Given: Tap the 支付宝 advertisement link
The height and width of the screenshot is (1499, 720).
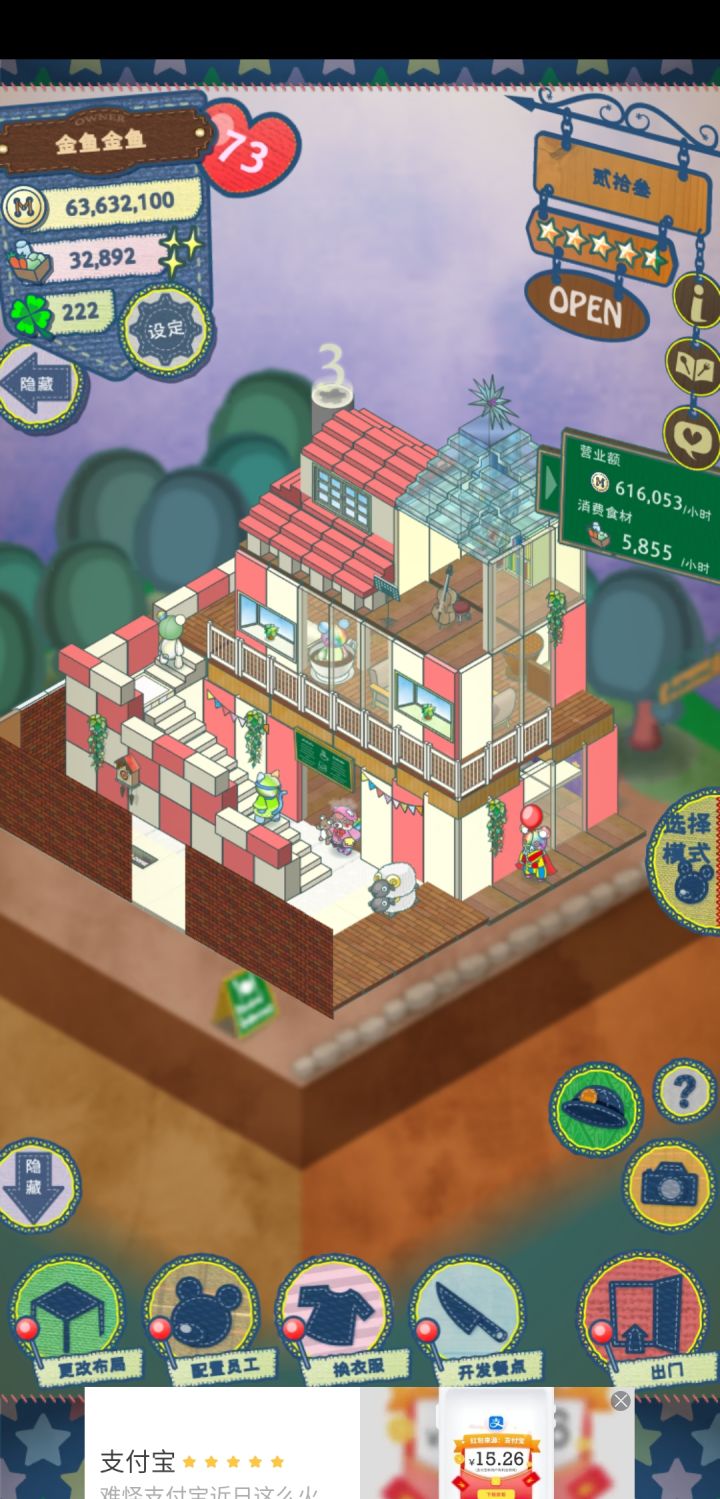Looking at the screenshot, I should tap(138, 1460).
